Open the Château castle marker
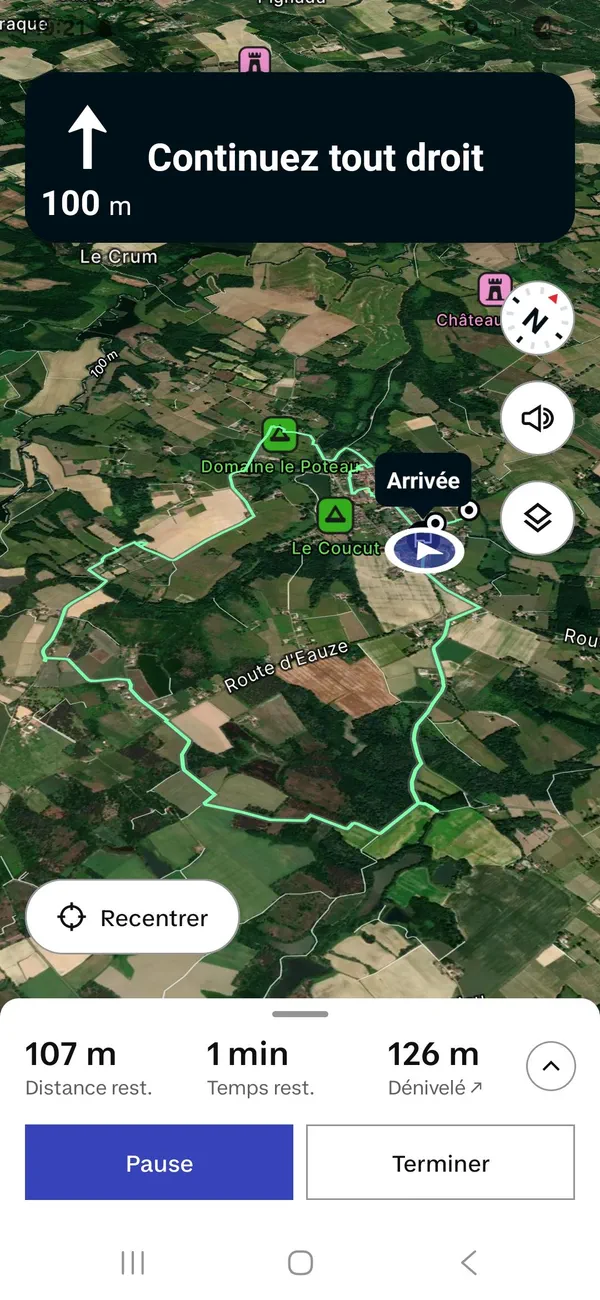The image size is (600, 1300). coord(494,290)
